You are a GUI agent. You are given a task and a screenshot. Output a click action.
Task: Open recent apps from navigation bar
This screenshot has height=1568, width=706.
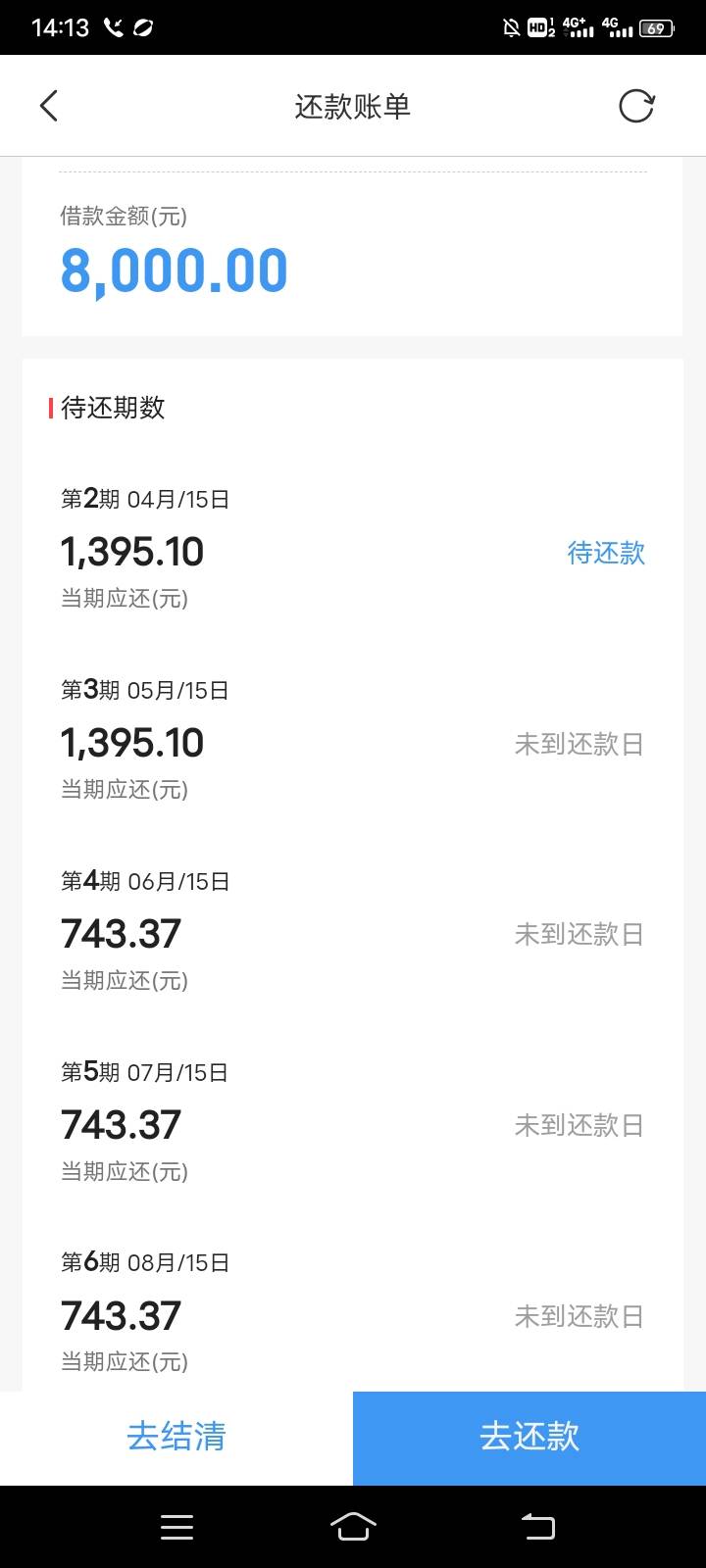176,1526
